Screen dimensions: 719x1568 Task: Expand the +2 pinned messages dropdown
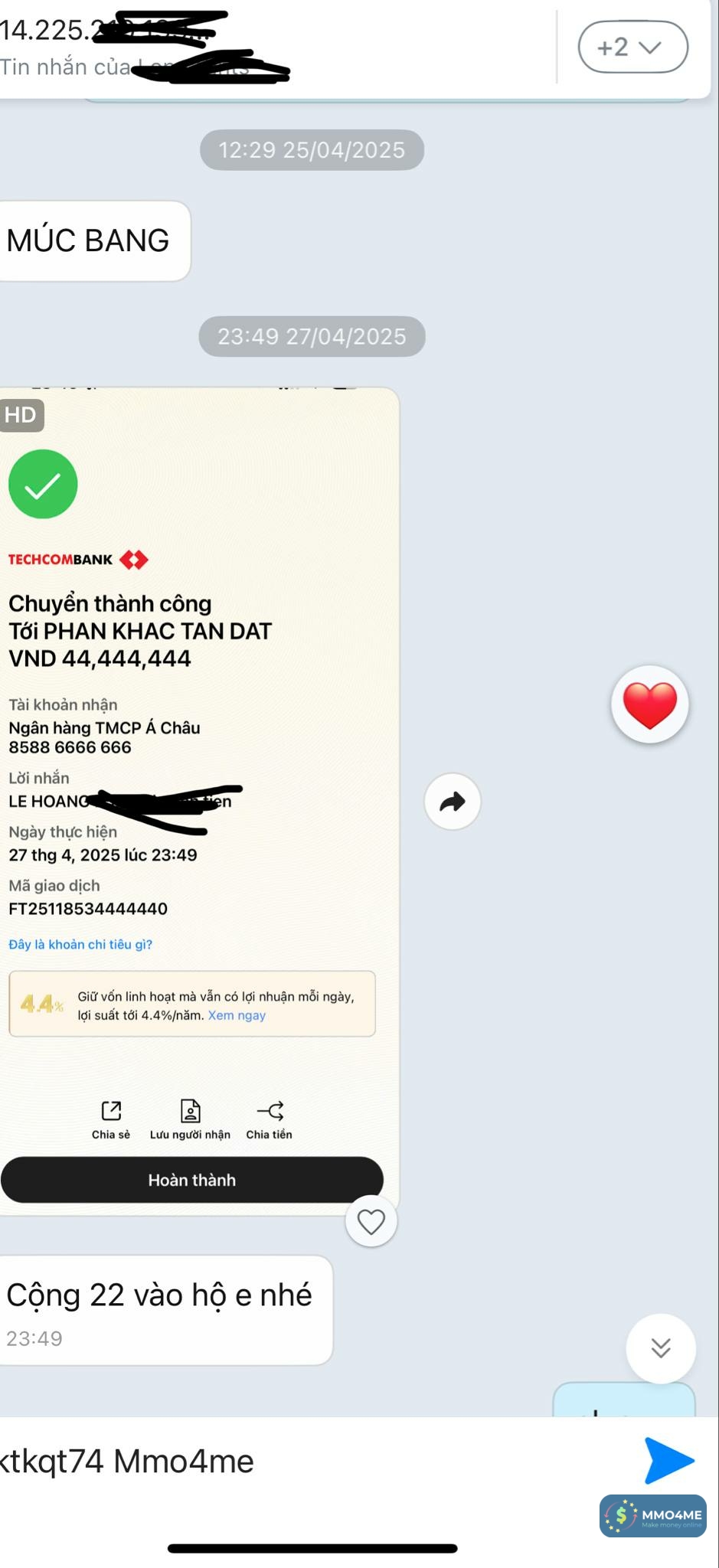tap(632, 47)
